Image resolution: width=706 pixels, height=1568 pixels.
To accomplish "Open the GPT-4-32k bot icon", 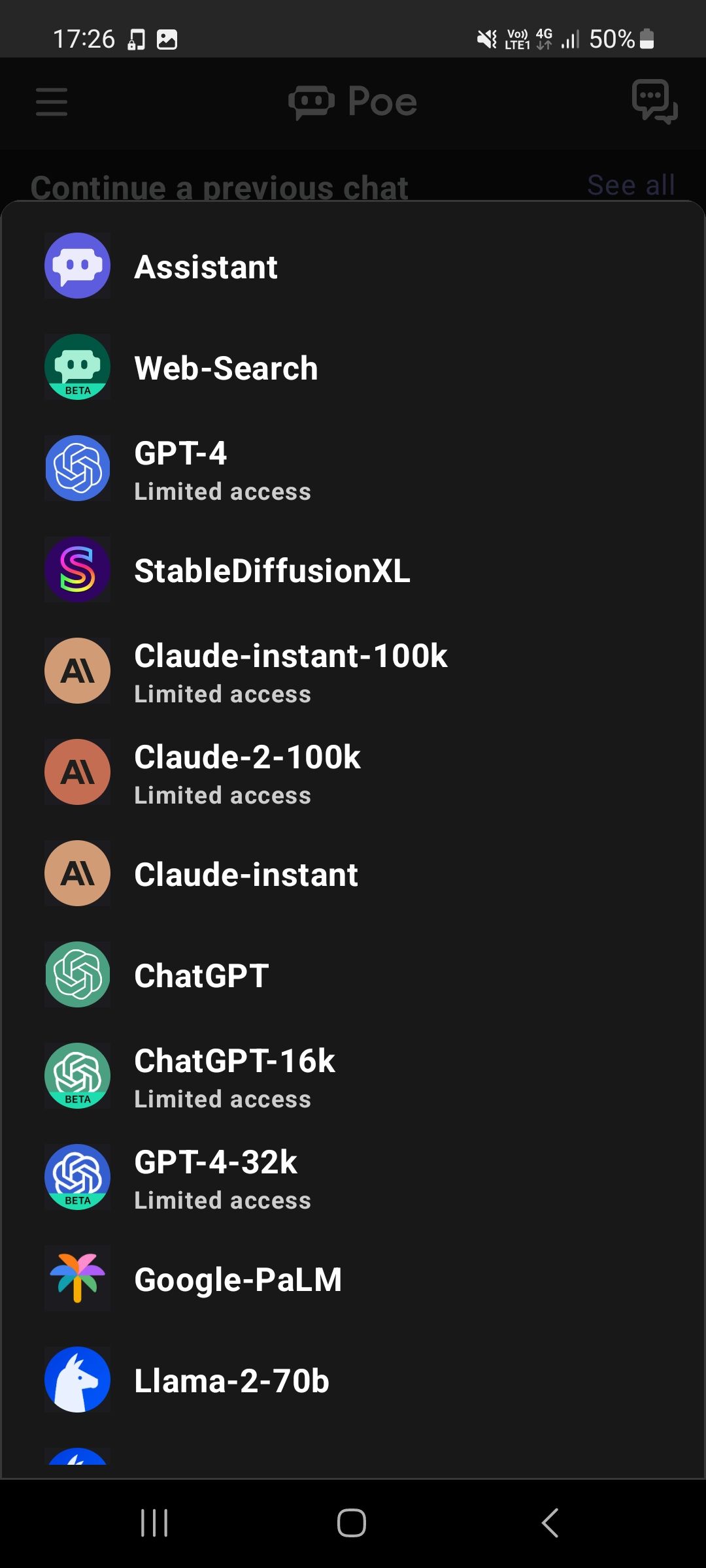I will tap(77, 1177).
